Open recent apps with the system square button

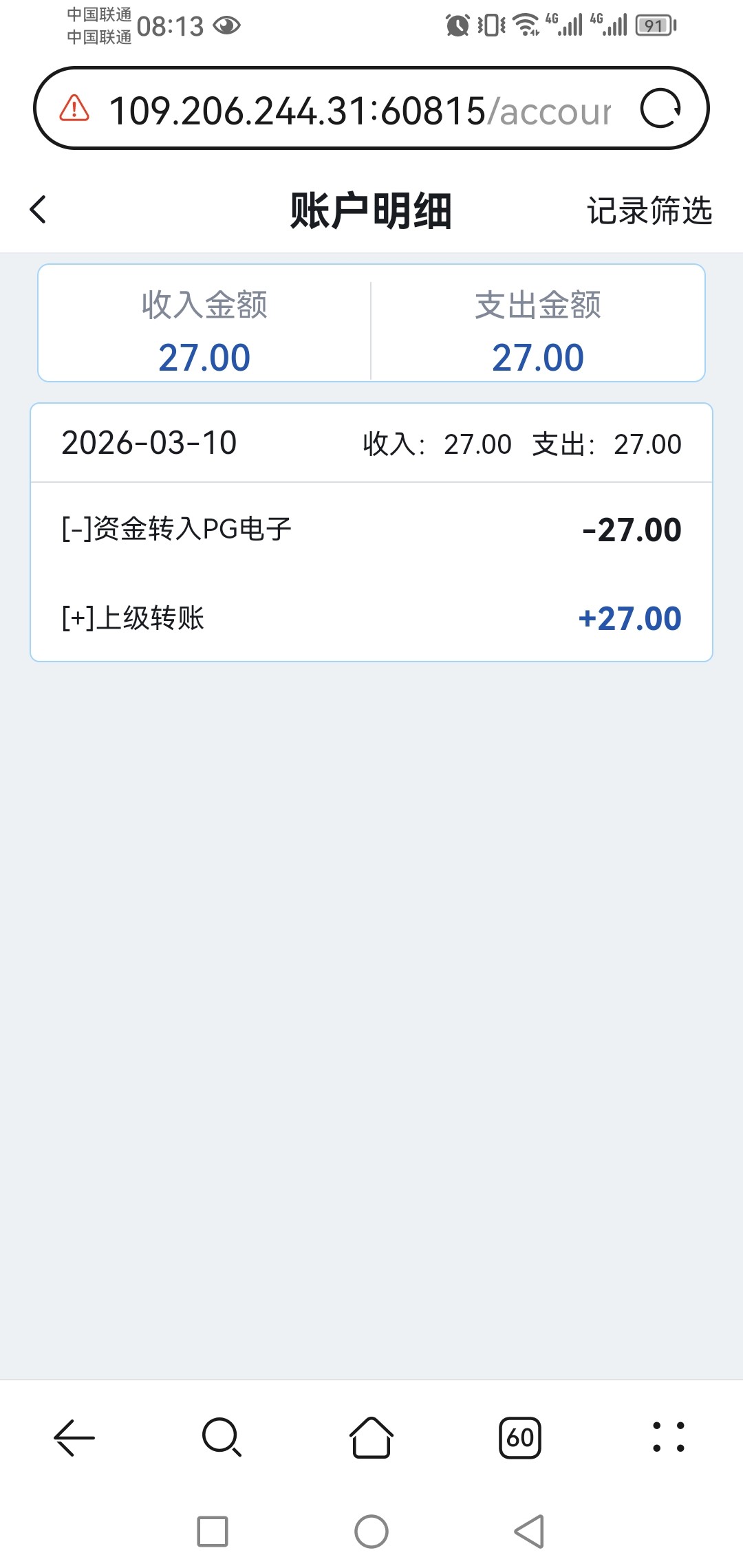(213, 1532)
